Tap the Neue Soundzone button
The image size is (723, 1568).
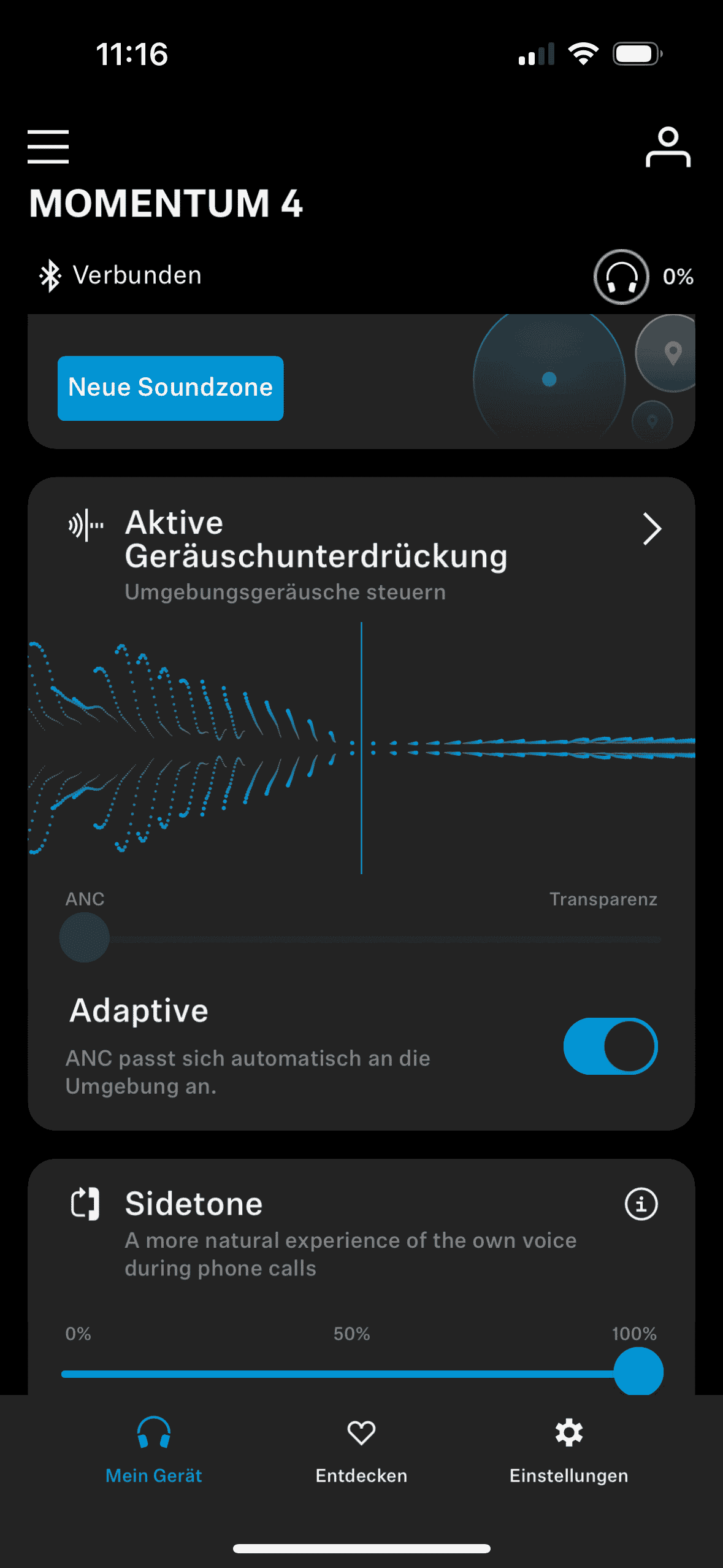pos(170,388)
